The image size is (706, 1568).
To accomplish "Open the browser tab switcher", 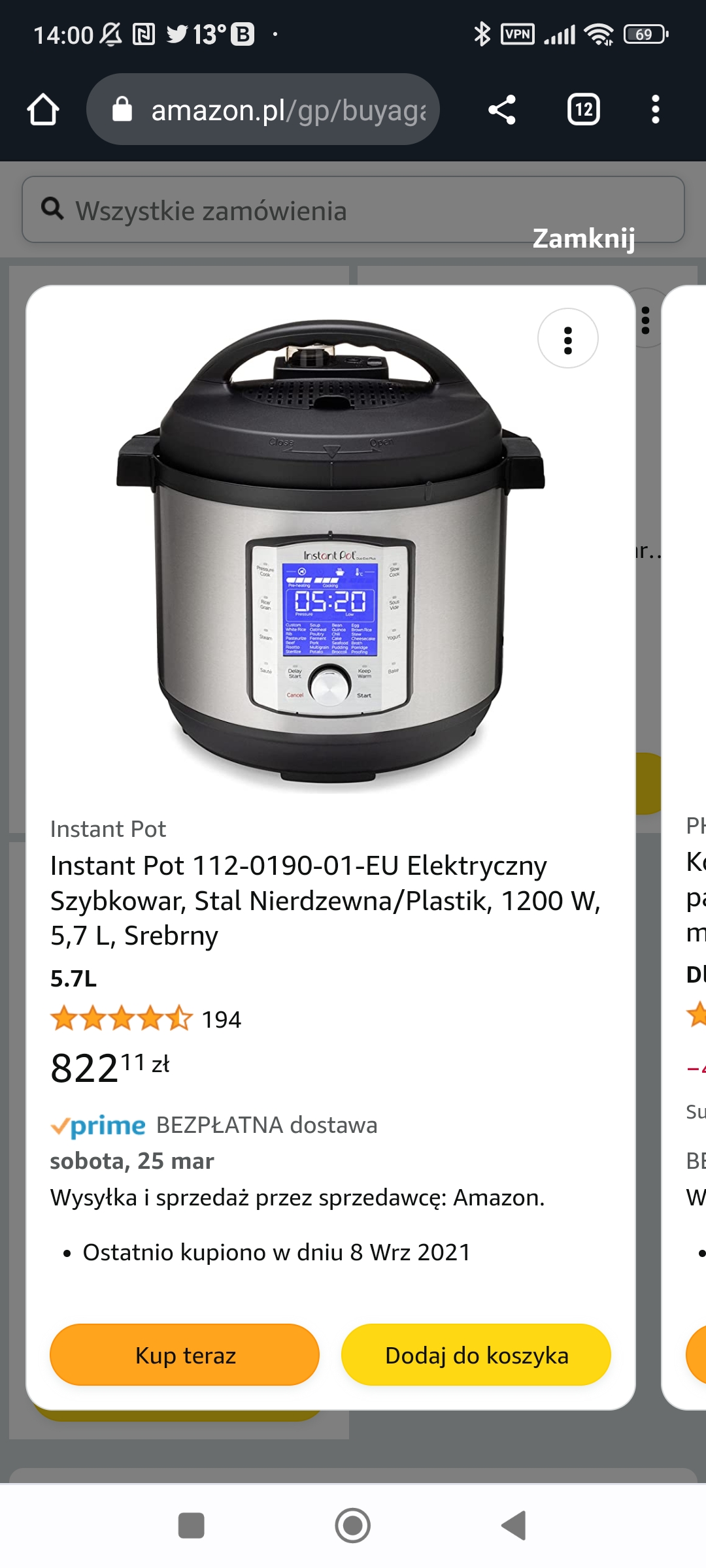I will pos(583,110).
